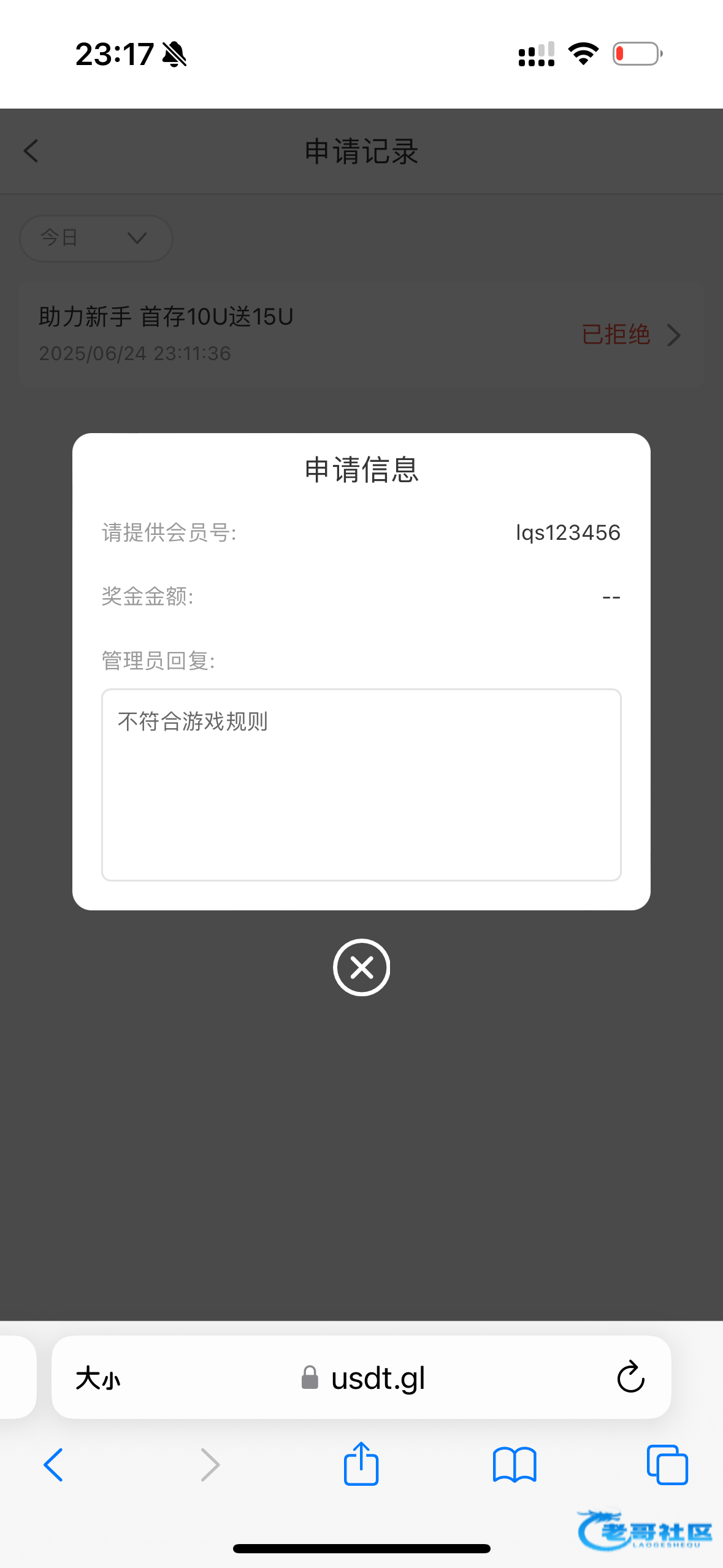The width and height of the screenshot is (723, 1568).
Task: Open the 大小 page settings menu
Action: (98, 1378)
